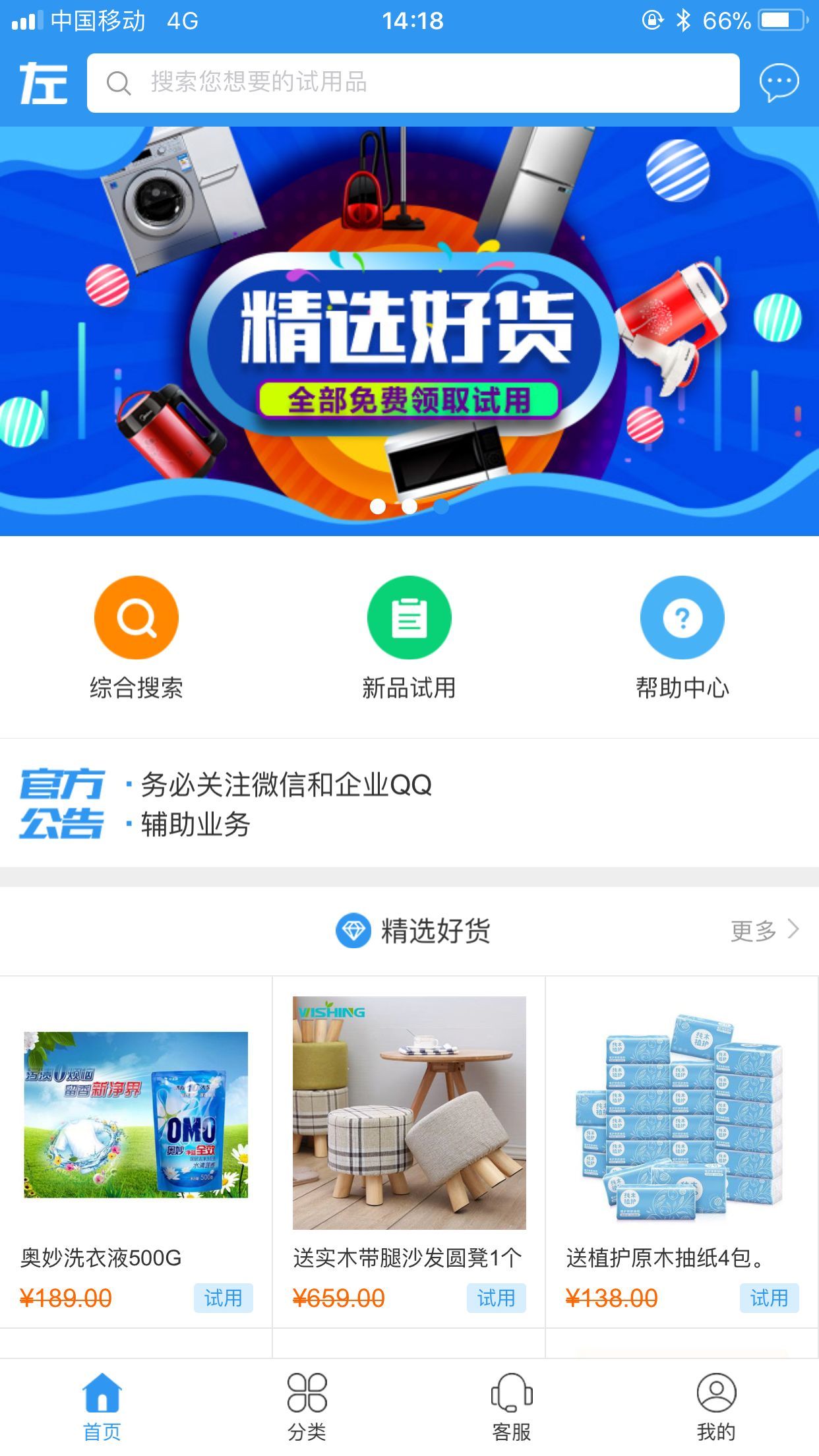Open the messages chat bubble icon
This screenshot has height=1456, width=819.
[779, 83]
